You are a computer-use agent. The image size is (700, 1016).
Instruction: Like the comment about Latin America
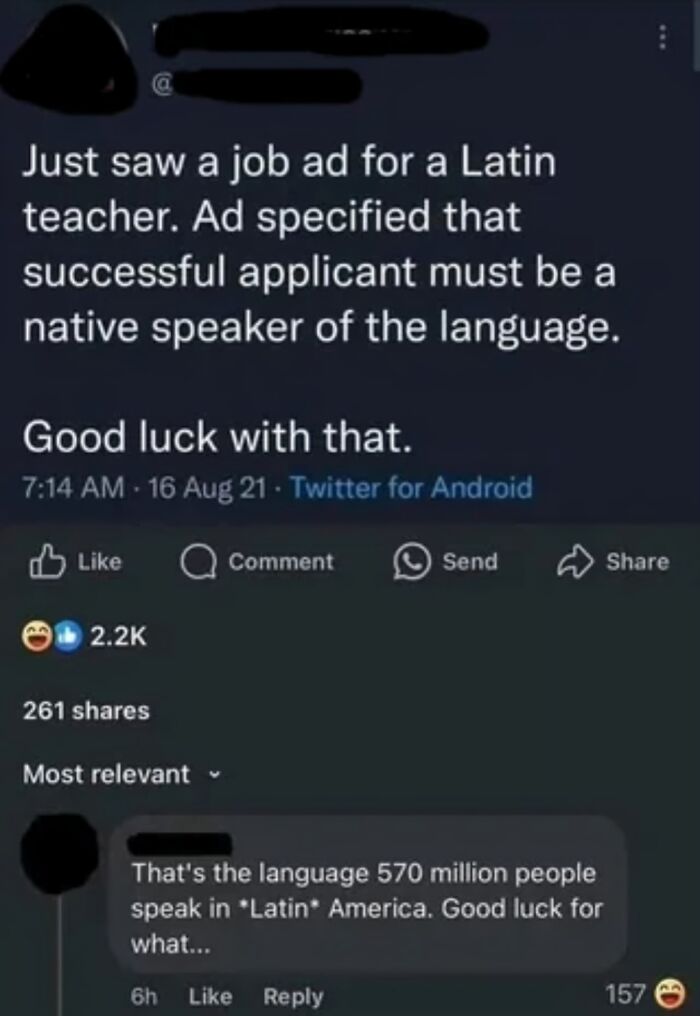210,996
